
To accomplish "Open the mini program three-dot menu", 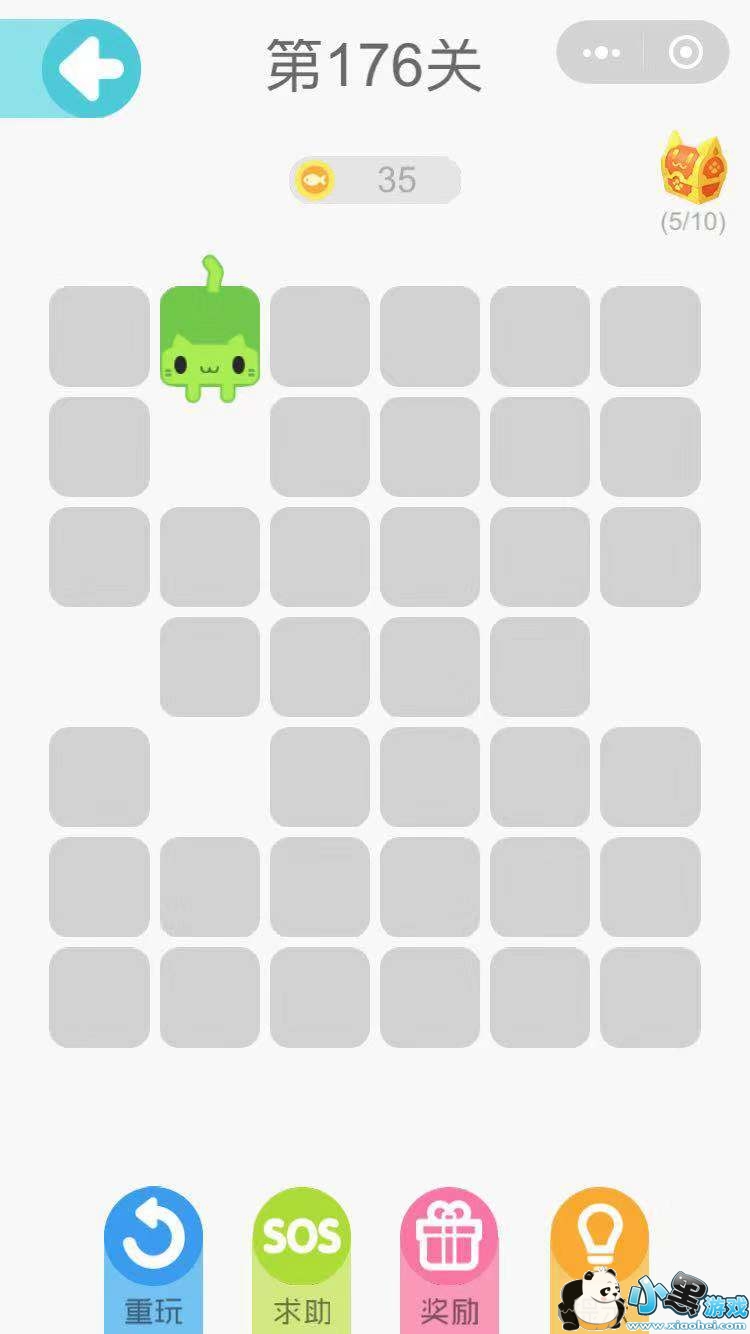I will 601,52.
